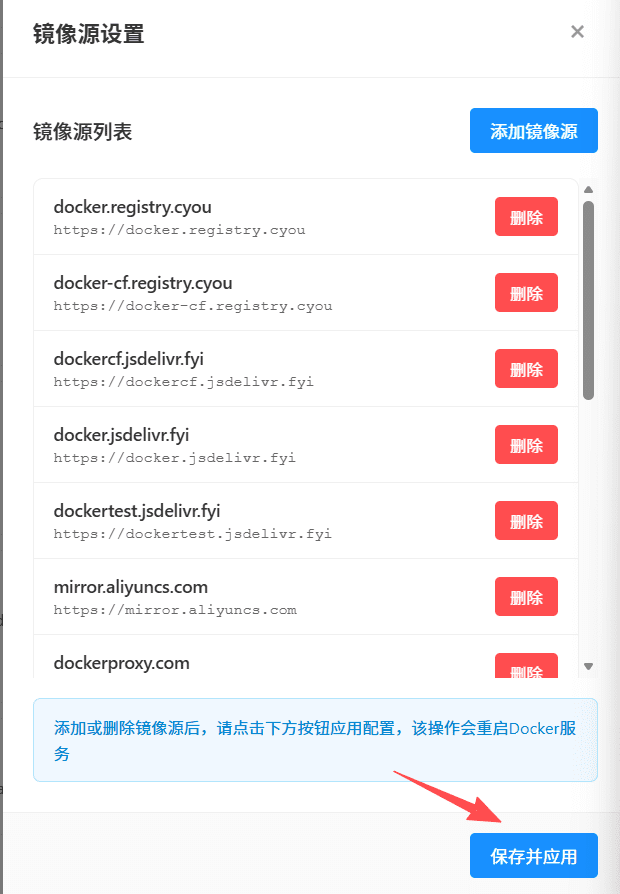Close the 镜像源设置 dialog
The image size is (620, 894).
click(x=577, y=32)
